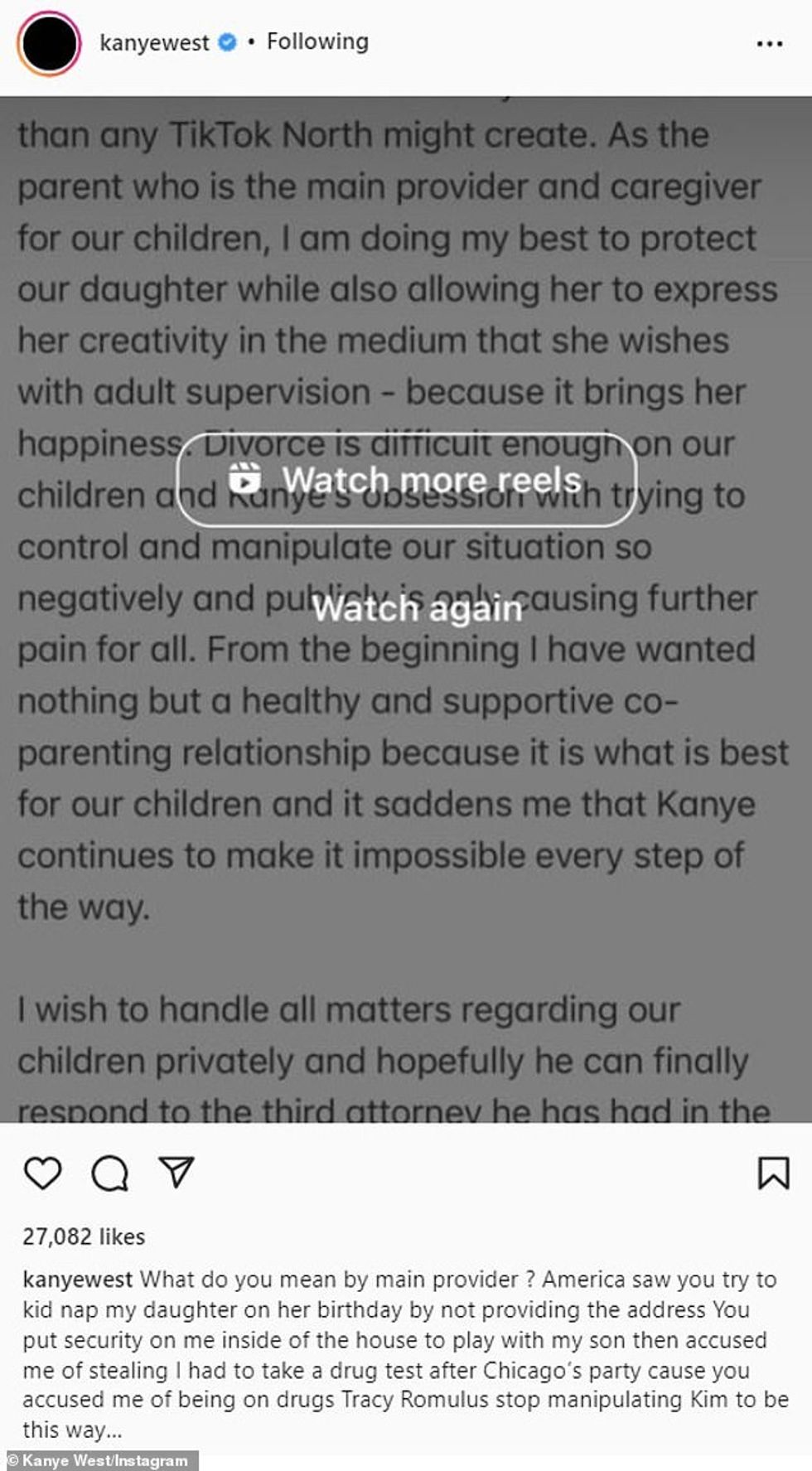View the 27,082 likes list
The width and height of the screenshot is (812, 1471).
pos(84,1236)
